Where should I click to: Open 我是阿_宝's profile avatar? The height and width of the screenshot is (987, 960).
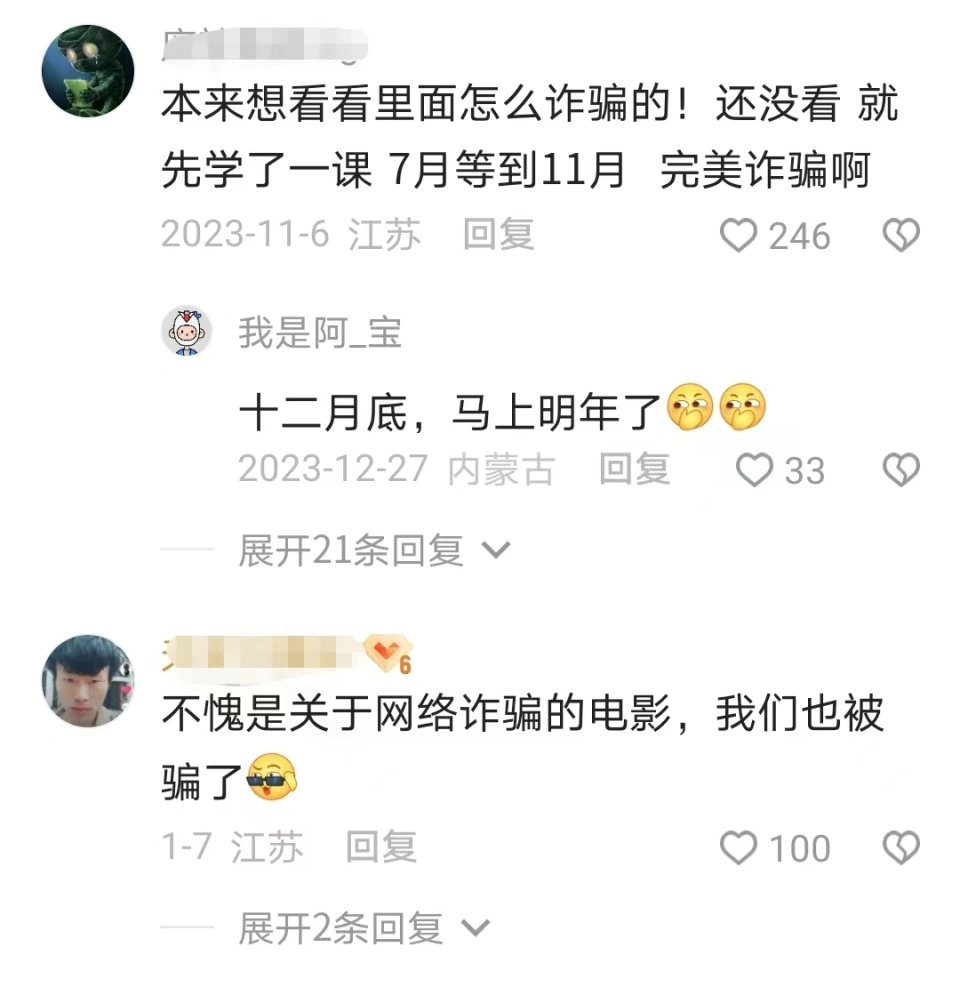click(x=187, y=333)
